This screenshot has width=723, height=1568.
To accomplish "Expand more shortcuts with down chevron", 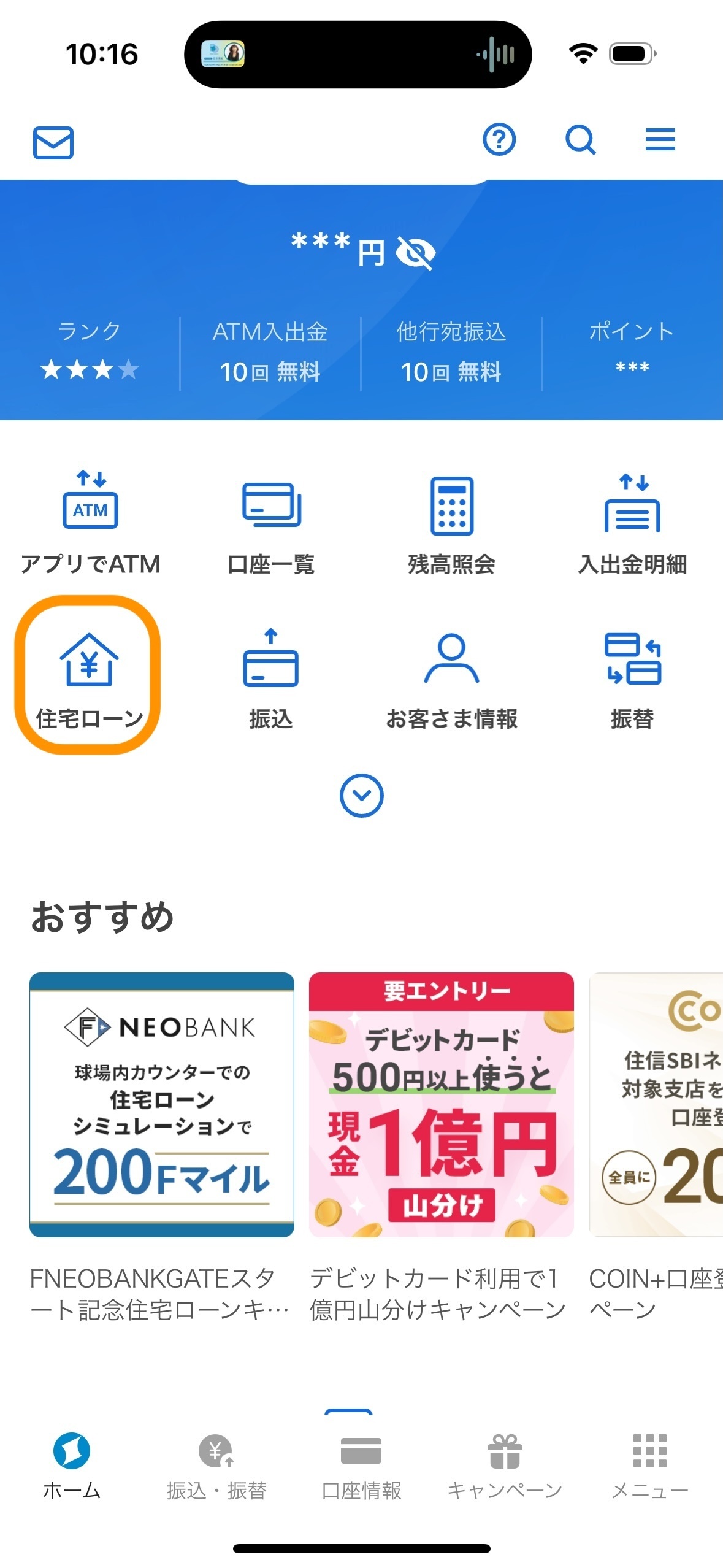I will pos(362,796).
